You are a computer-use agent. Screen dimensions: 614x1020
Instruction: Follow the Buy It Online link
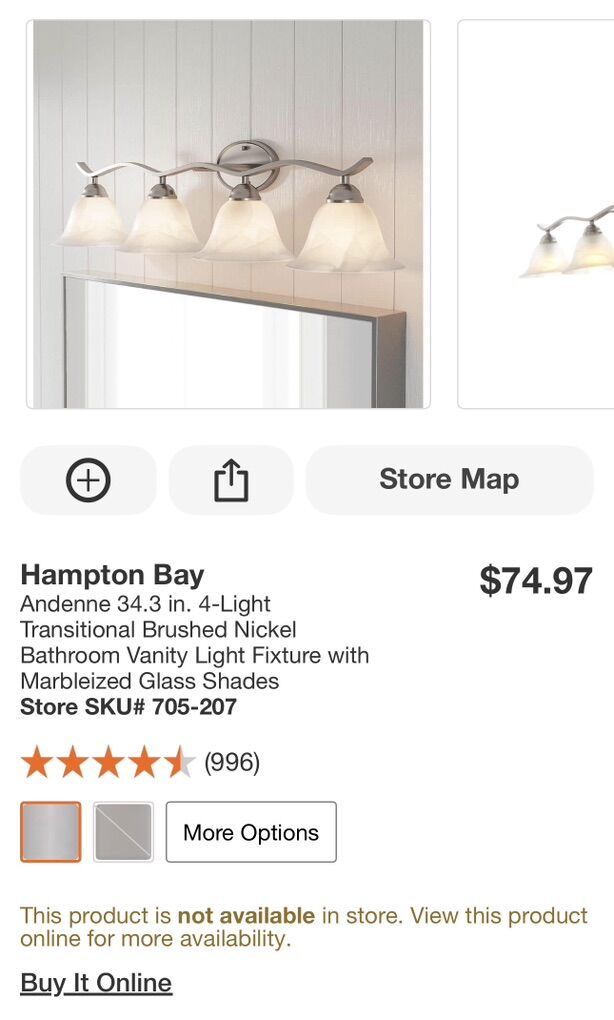pos(96,983)
